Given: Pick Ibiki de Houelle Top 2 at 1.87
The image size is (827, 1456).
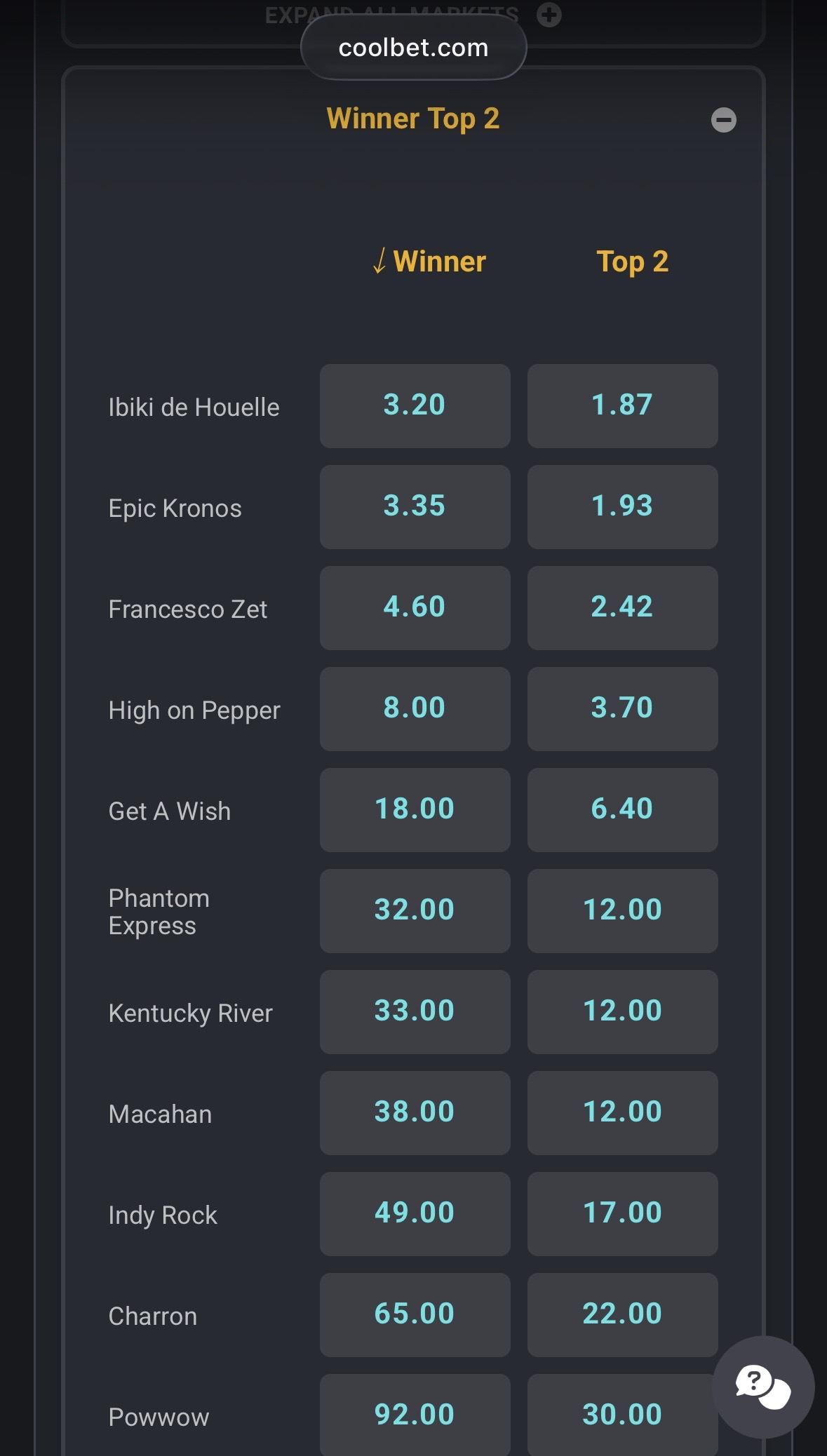Looking at the screenshot, I should point(622,405).
